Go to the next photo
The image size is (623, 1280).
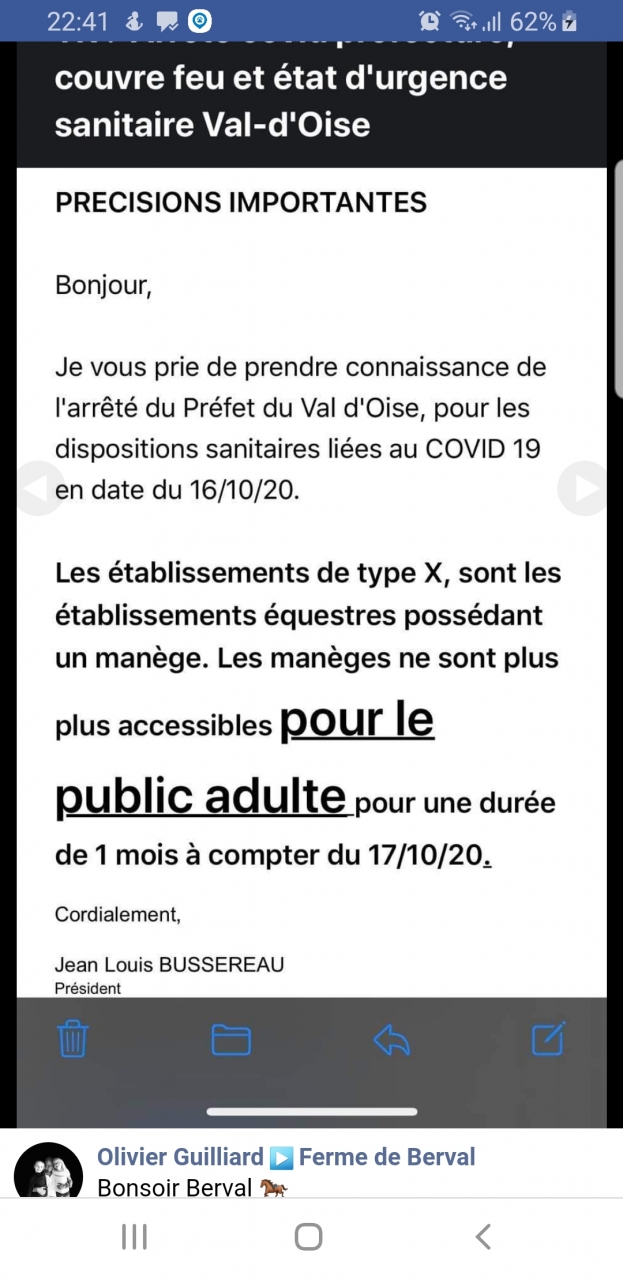click(x=586, y=489)
